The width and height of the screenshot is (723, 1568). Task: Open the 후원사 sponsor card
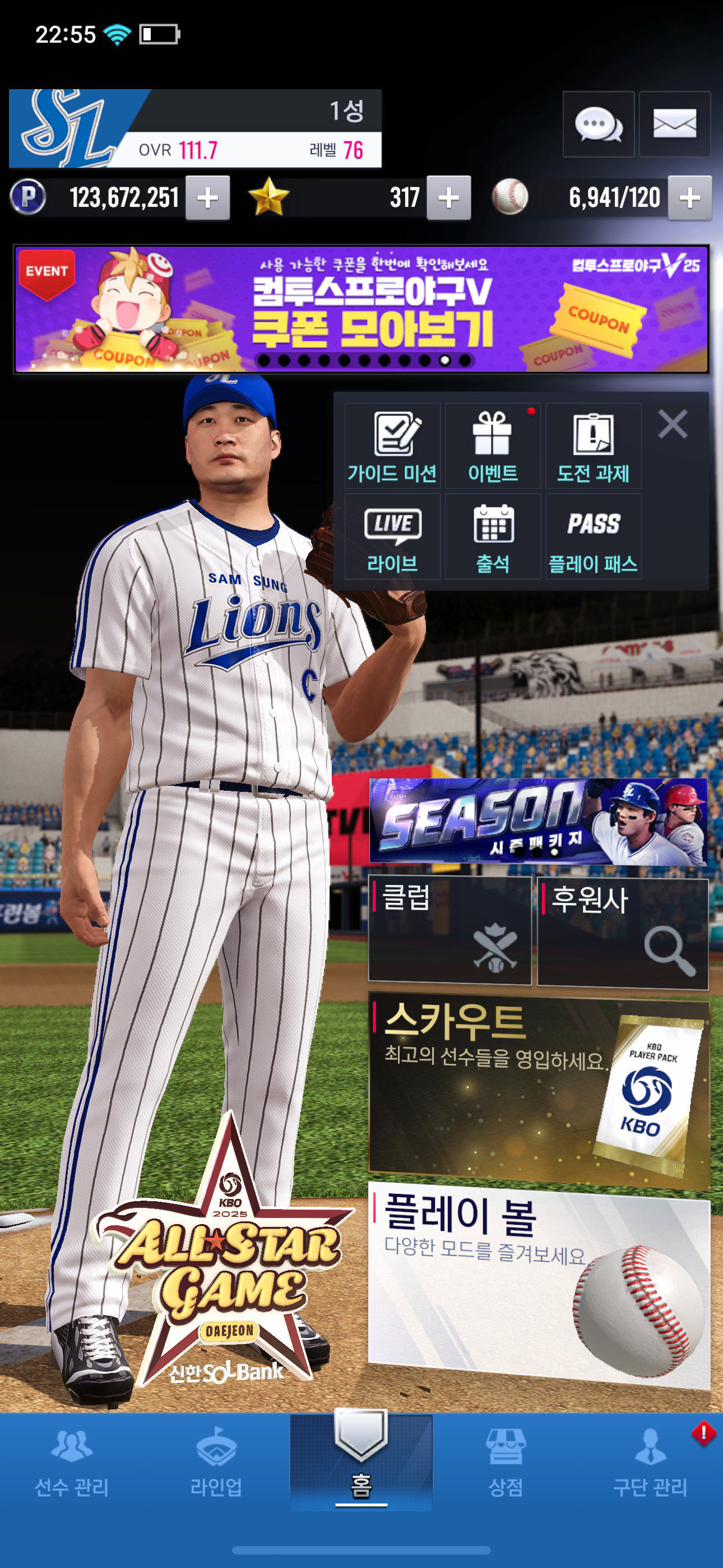pyautogui.click(x=623, y=931)
